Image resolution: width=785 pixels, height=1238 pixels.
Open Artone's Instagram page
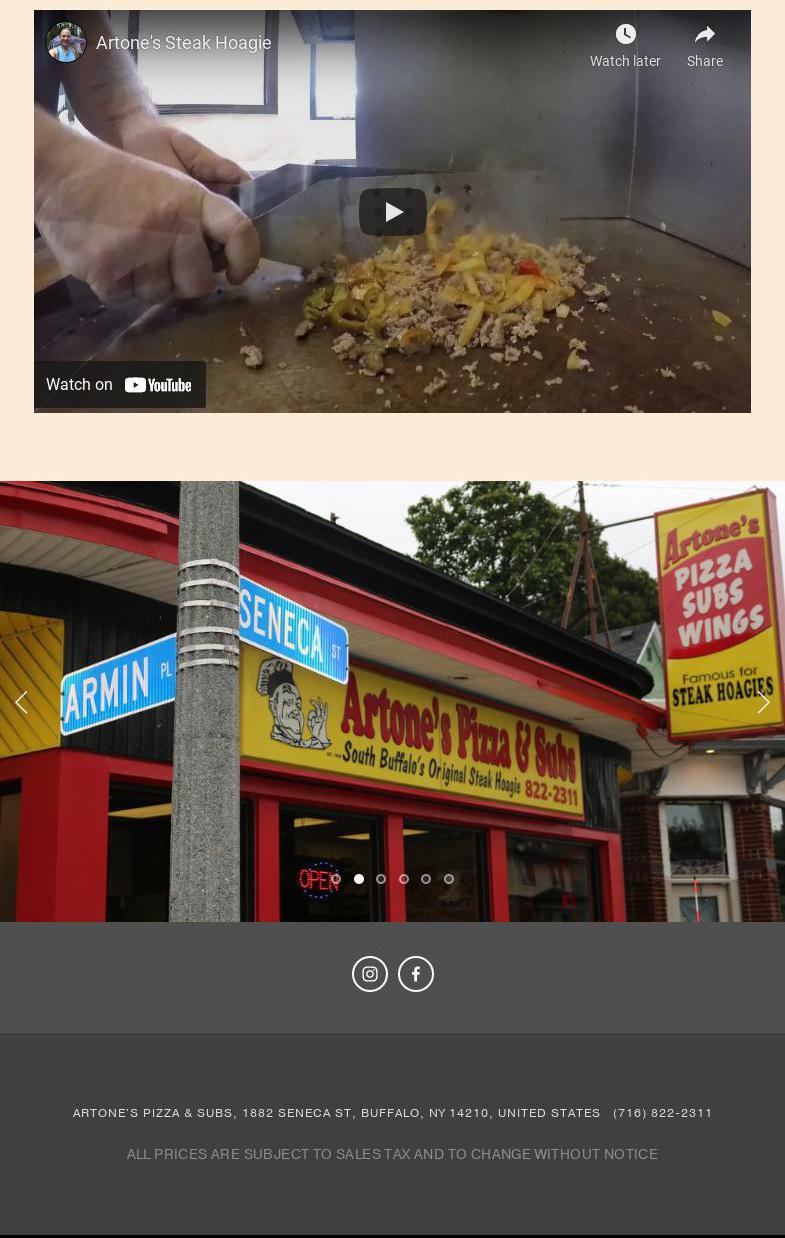click(x=370, y=974)
